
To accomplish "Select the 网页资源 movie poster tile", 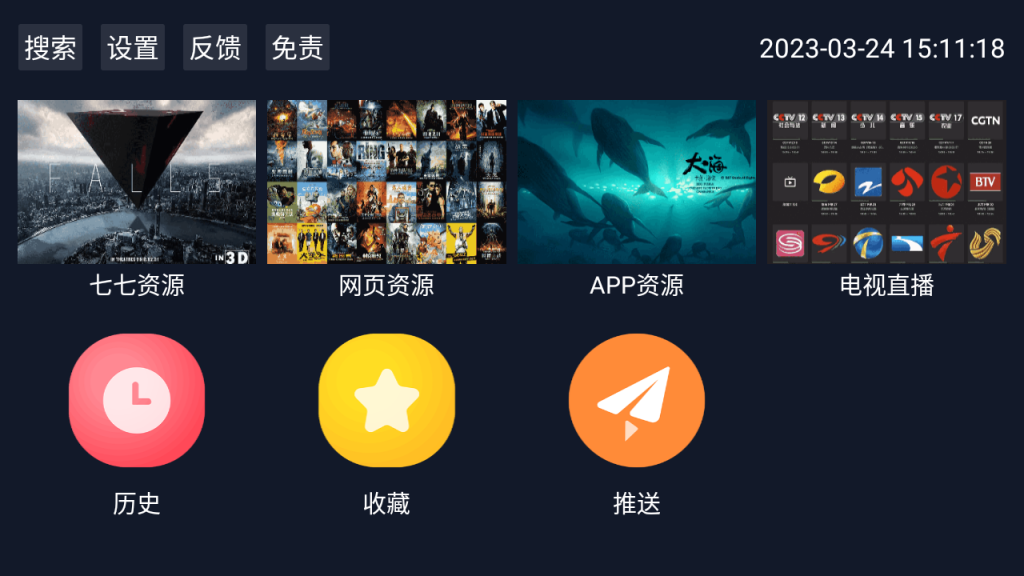I will point(387,182).
